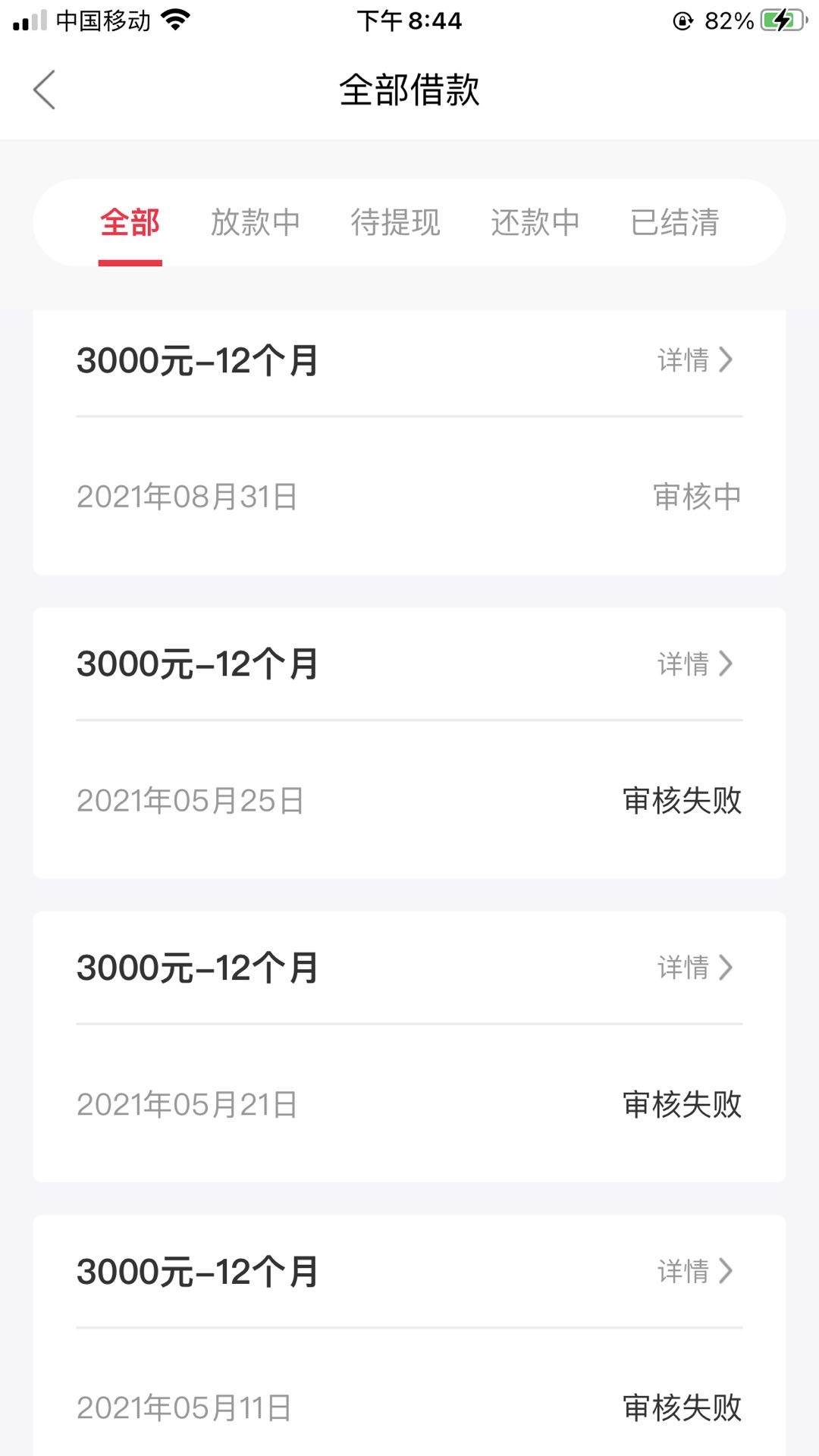819x1456 pixels.
Task: Go back using the top-left arrow
Action: [x=44, y=89]
